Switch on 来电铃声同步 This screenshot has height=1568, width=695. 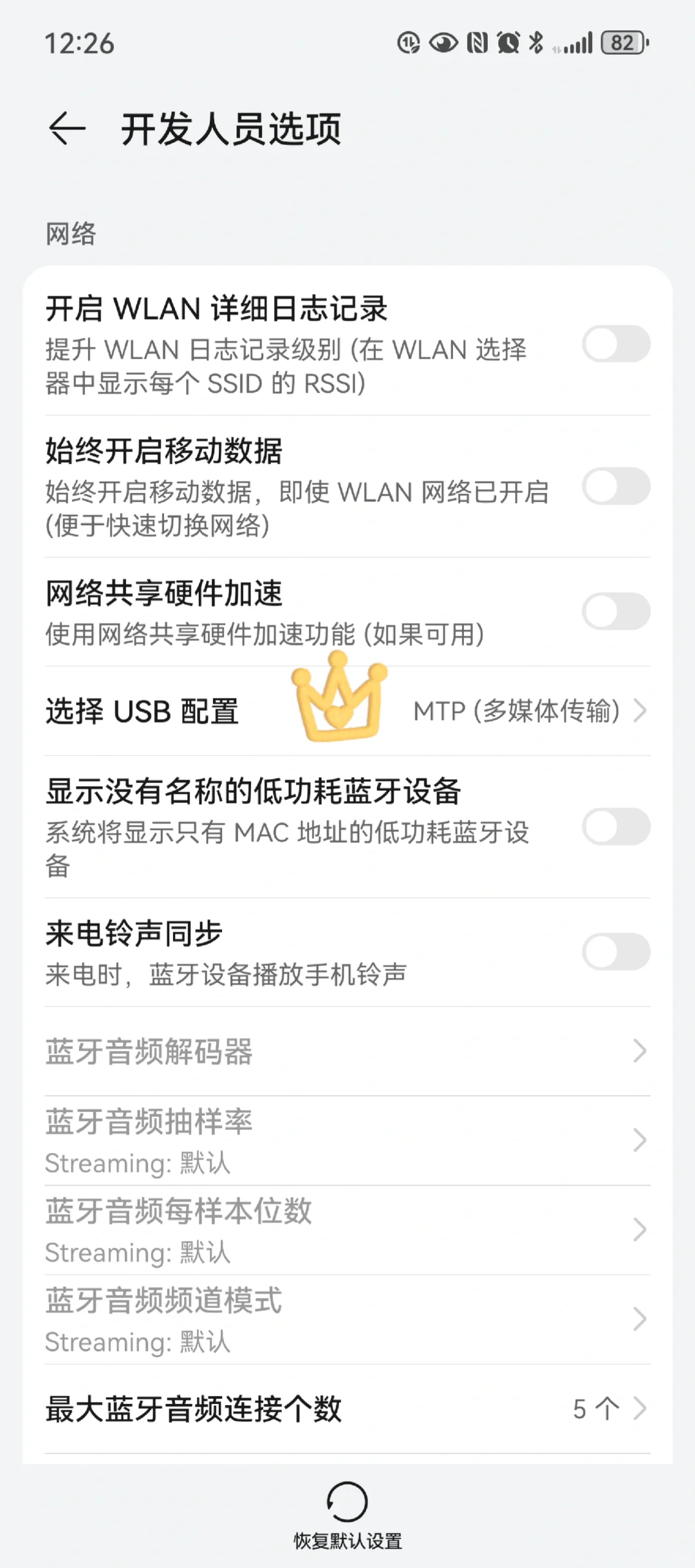pyautogui.click(x=616, y=952)
